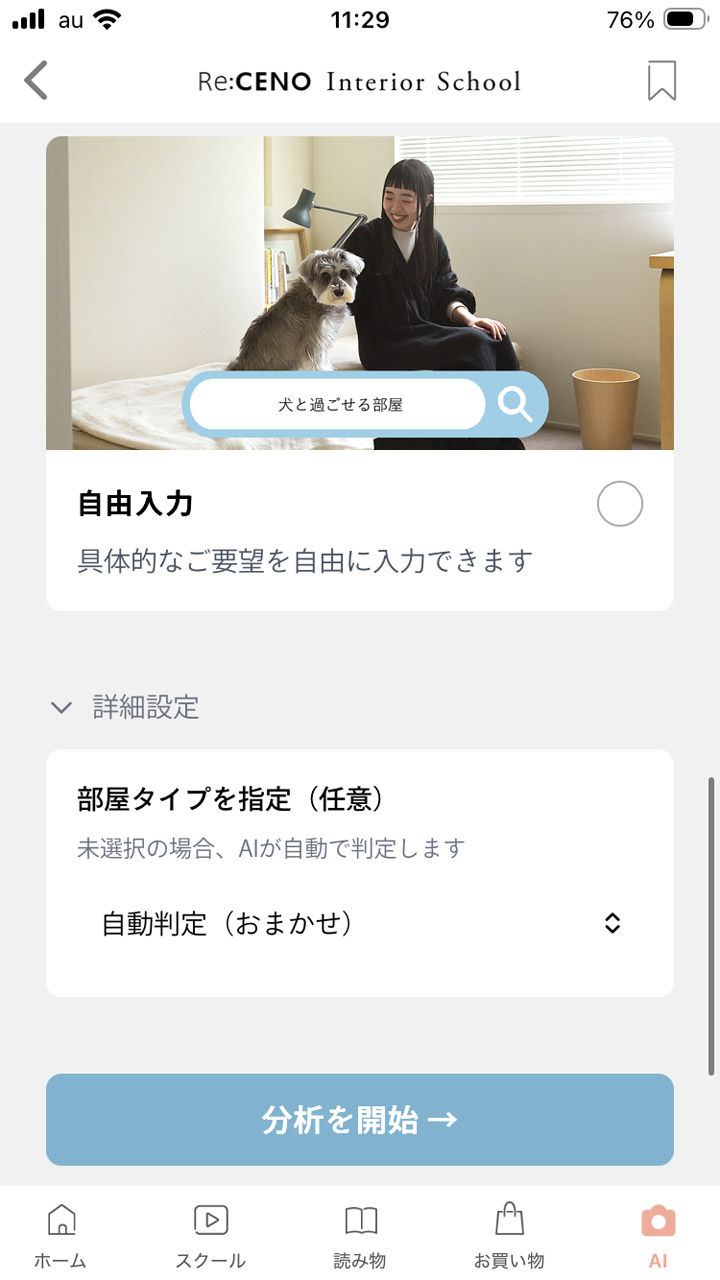Tap the ホーム home icon
The width and height of the screenshot is (720, 1280).
(x=60, y=1221)
